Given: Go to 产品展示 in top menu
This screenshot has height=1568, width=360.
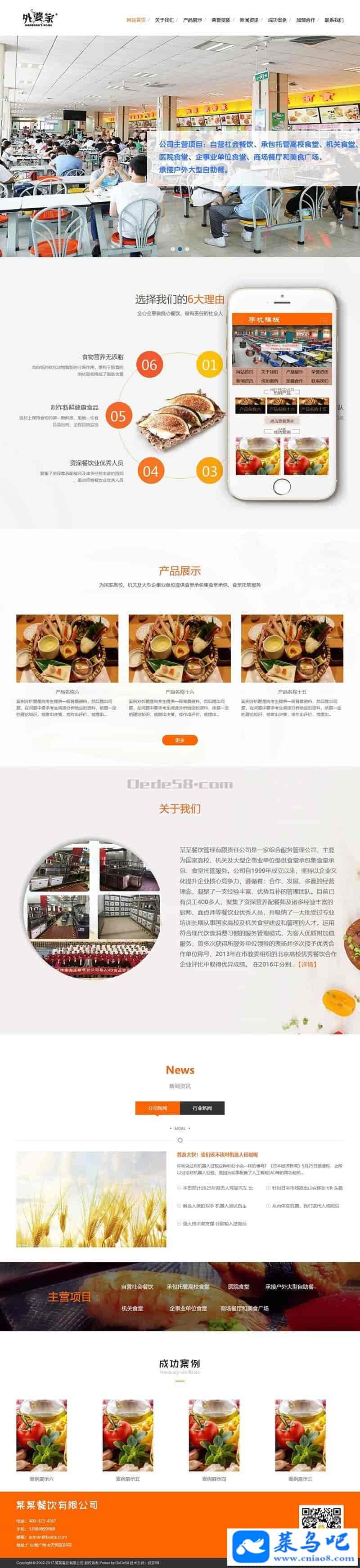Looking at the screenshot, I should (192, 20).
